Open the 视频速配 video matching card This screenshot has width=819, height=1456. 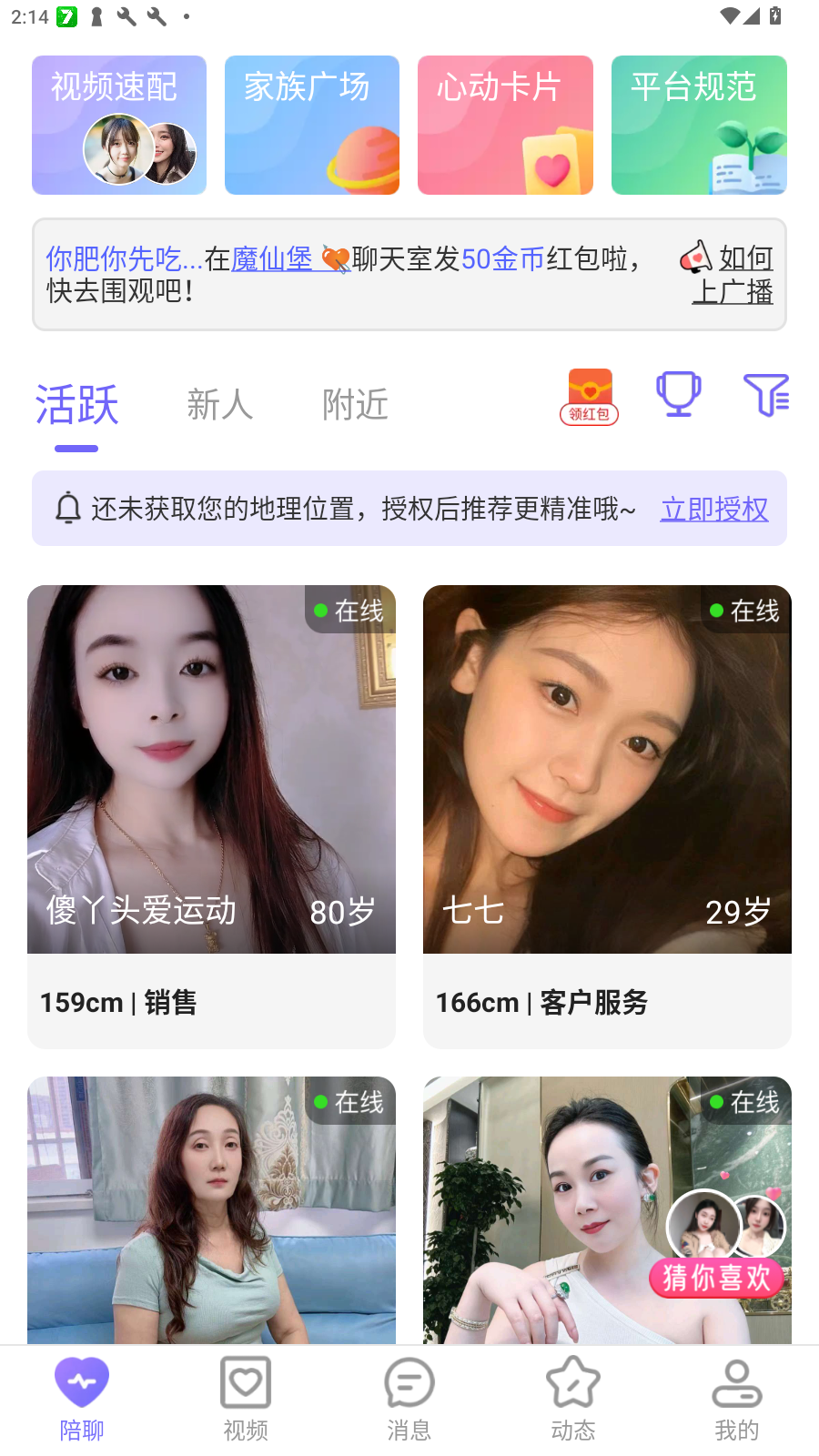coord(119,125)
